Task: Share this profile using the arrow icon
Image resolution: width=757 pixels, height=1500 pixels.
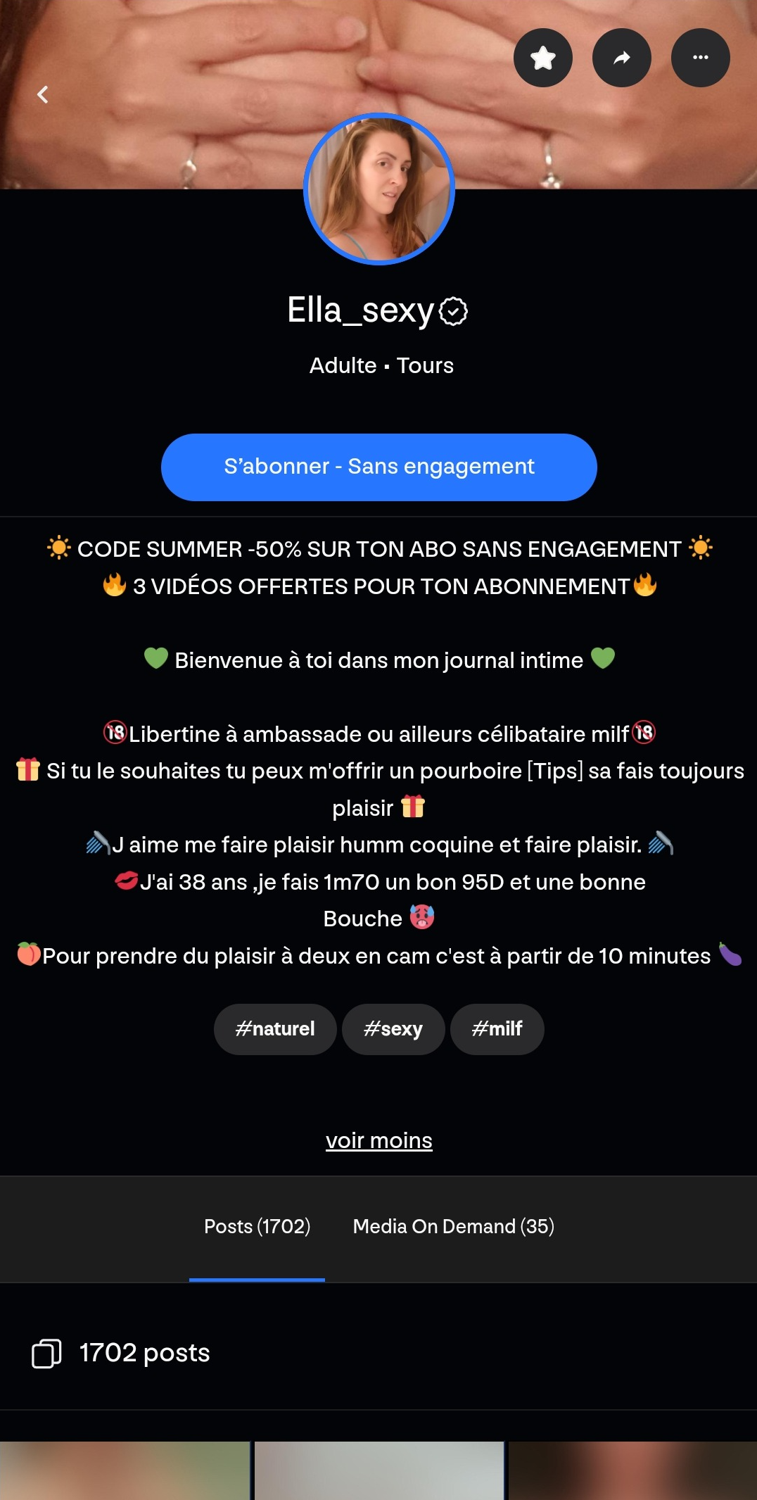Action: tap(622, 58)
